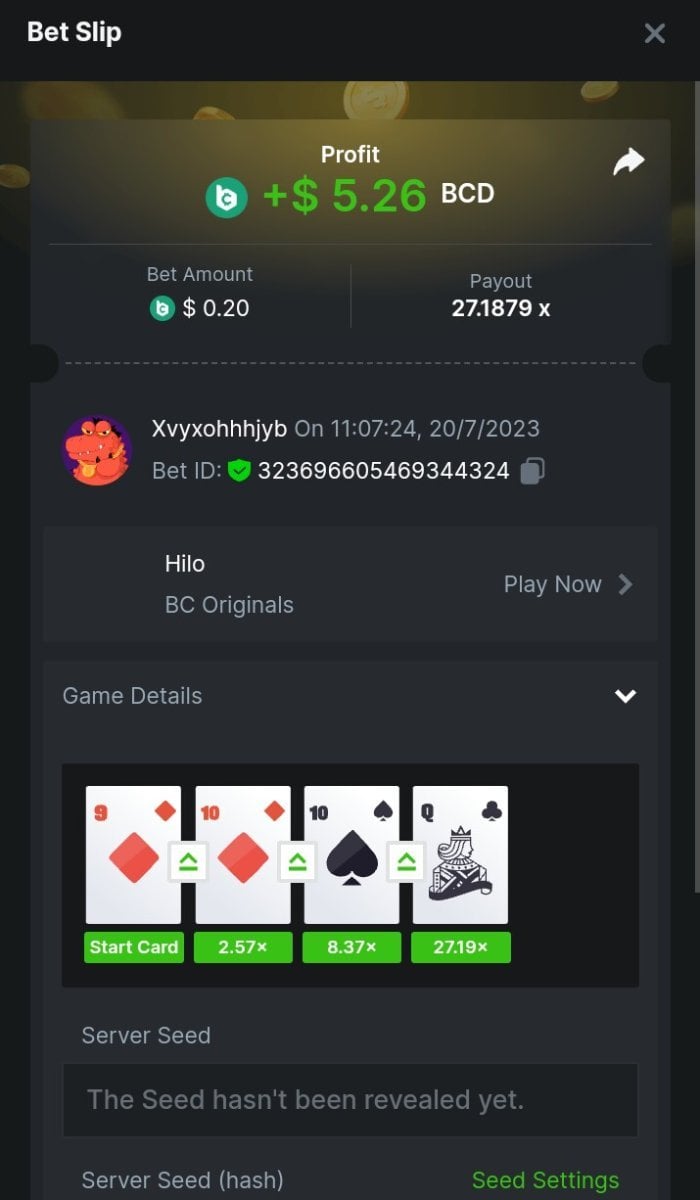The height and width of the screenshot is (1200, 700).
Task: Open Hilo with Play Now
Action: click(567, 584)
